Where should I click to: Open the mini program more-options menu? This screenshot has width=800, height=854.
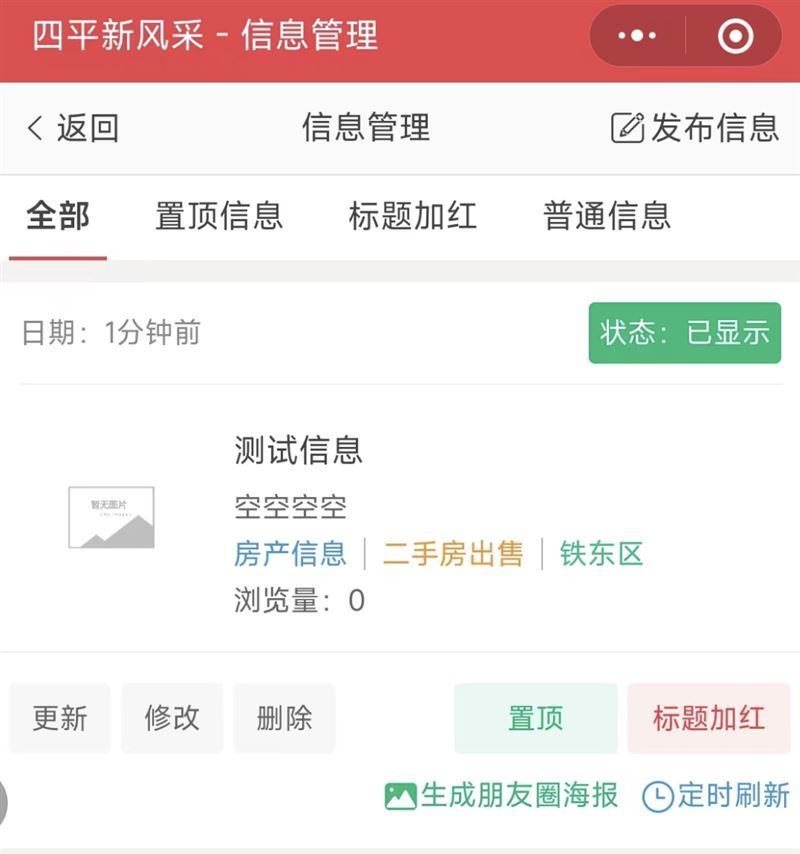[637, 37]
